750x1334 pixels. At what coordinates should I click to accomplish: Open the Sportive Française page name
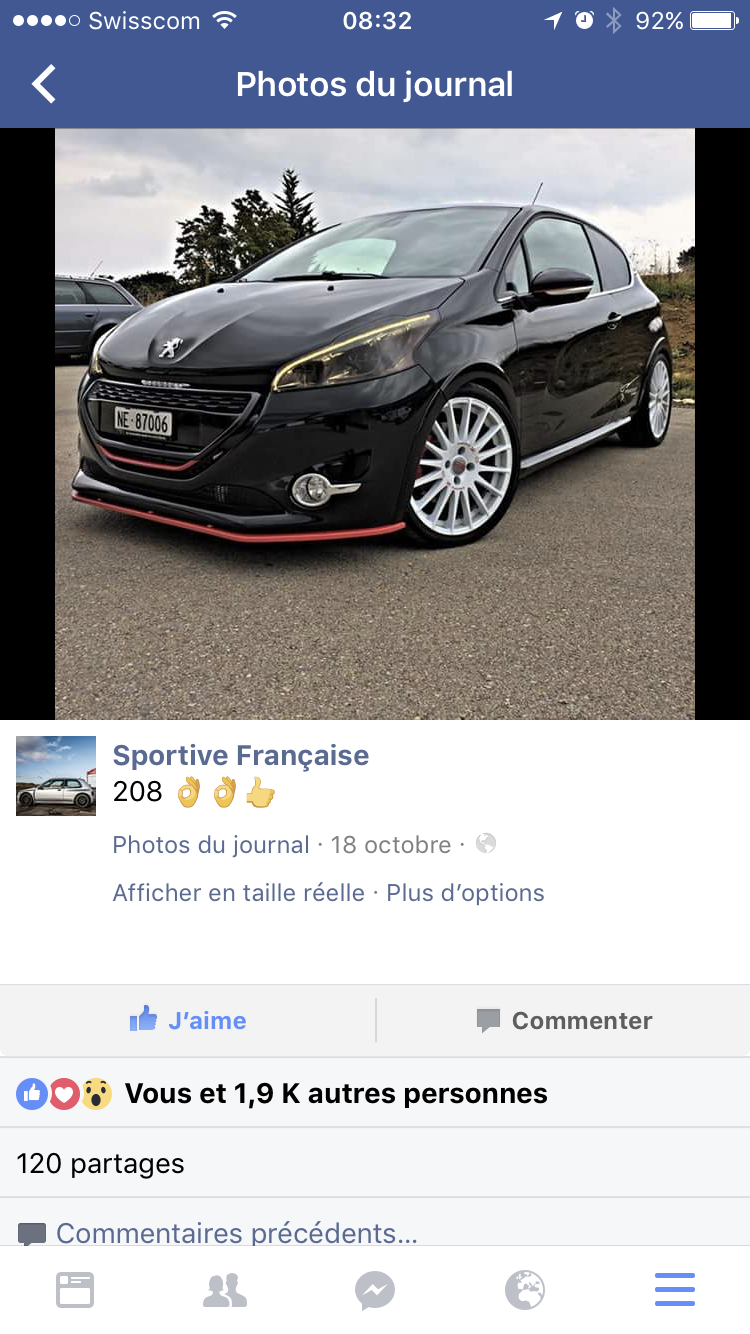tap(240, 756)
